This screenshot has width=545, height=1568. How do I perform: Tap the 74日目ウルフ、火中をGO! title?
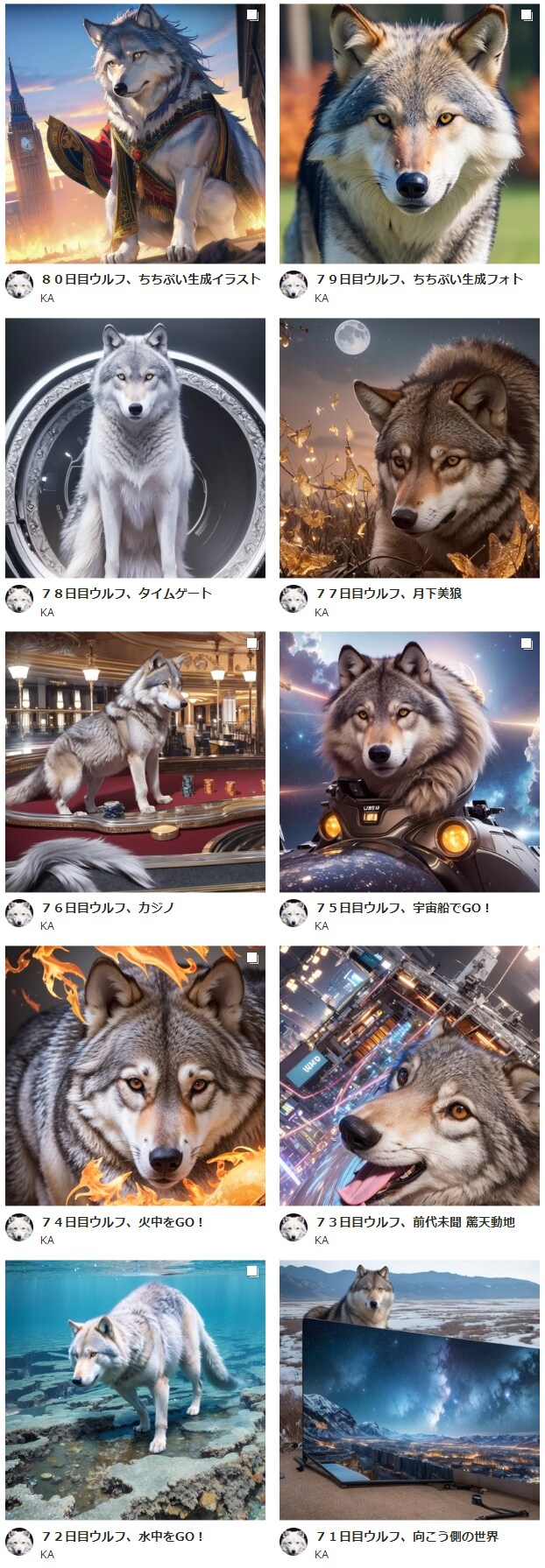click(122, 1221)
